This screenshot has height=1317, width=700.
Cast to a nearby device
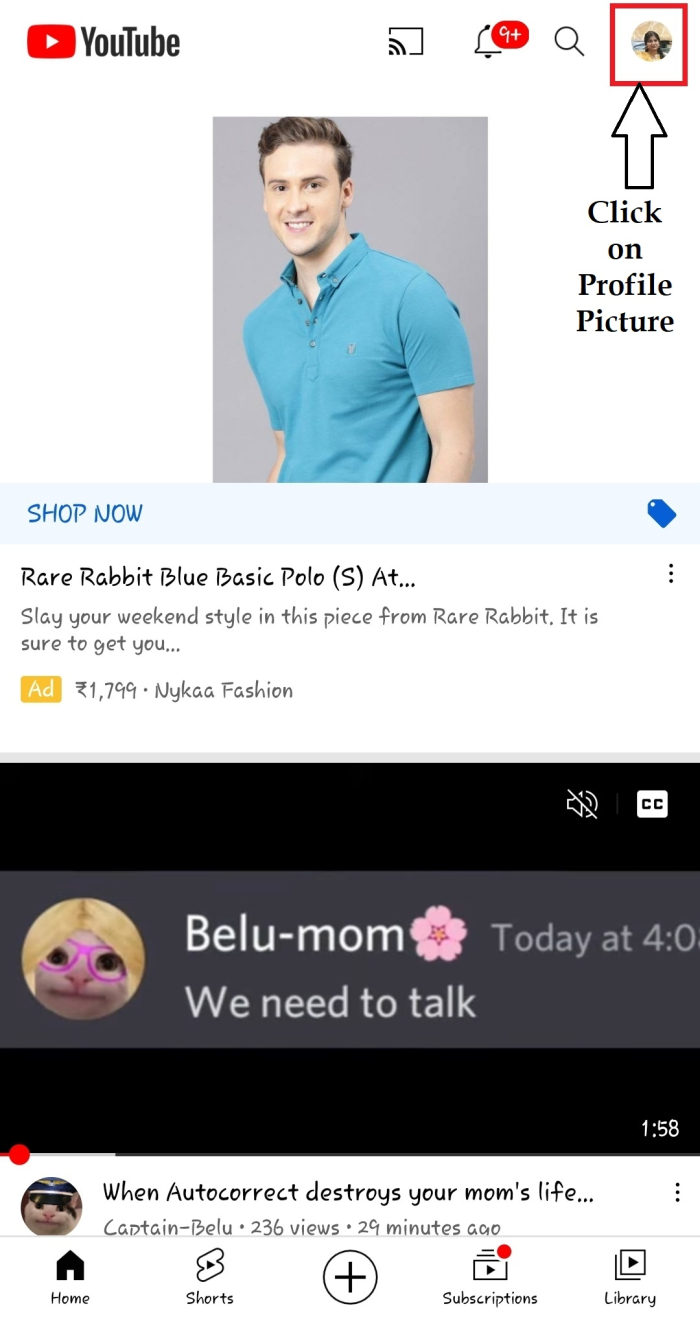[405, 42]
